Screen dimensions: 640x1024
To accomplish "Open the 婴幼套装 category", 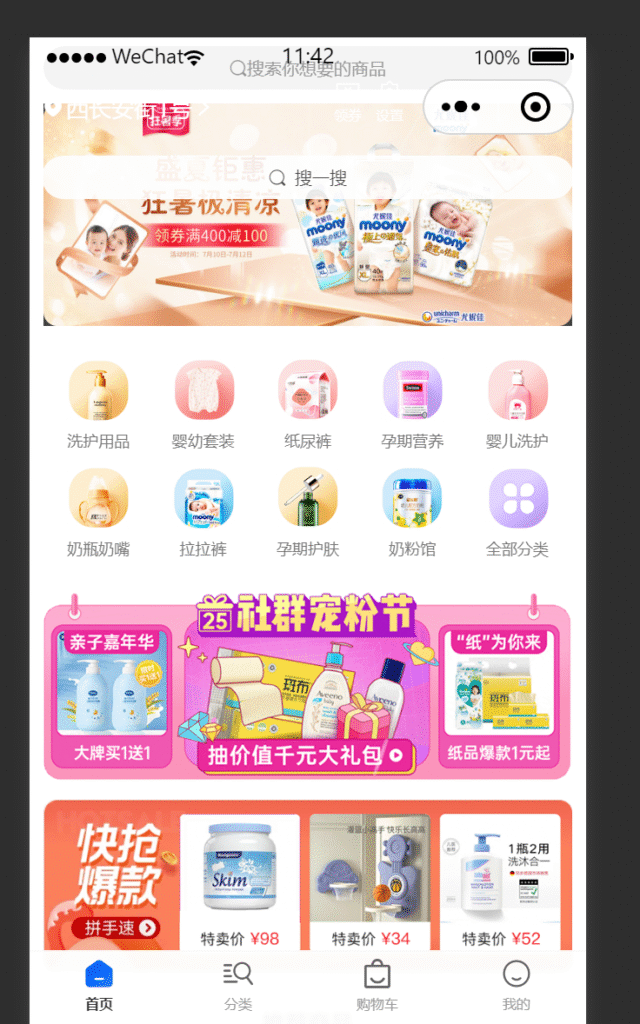I will tap(203, 404).
